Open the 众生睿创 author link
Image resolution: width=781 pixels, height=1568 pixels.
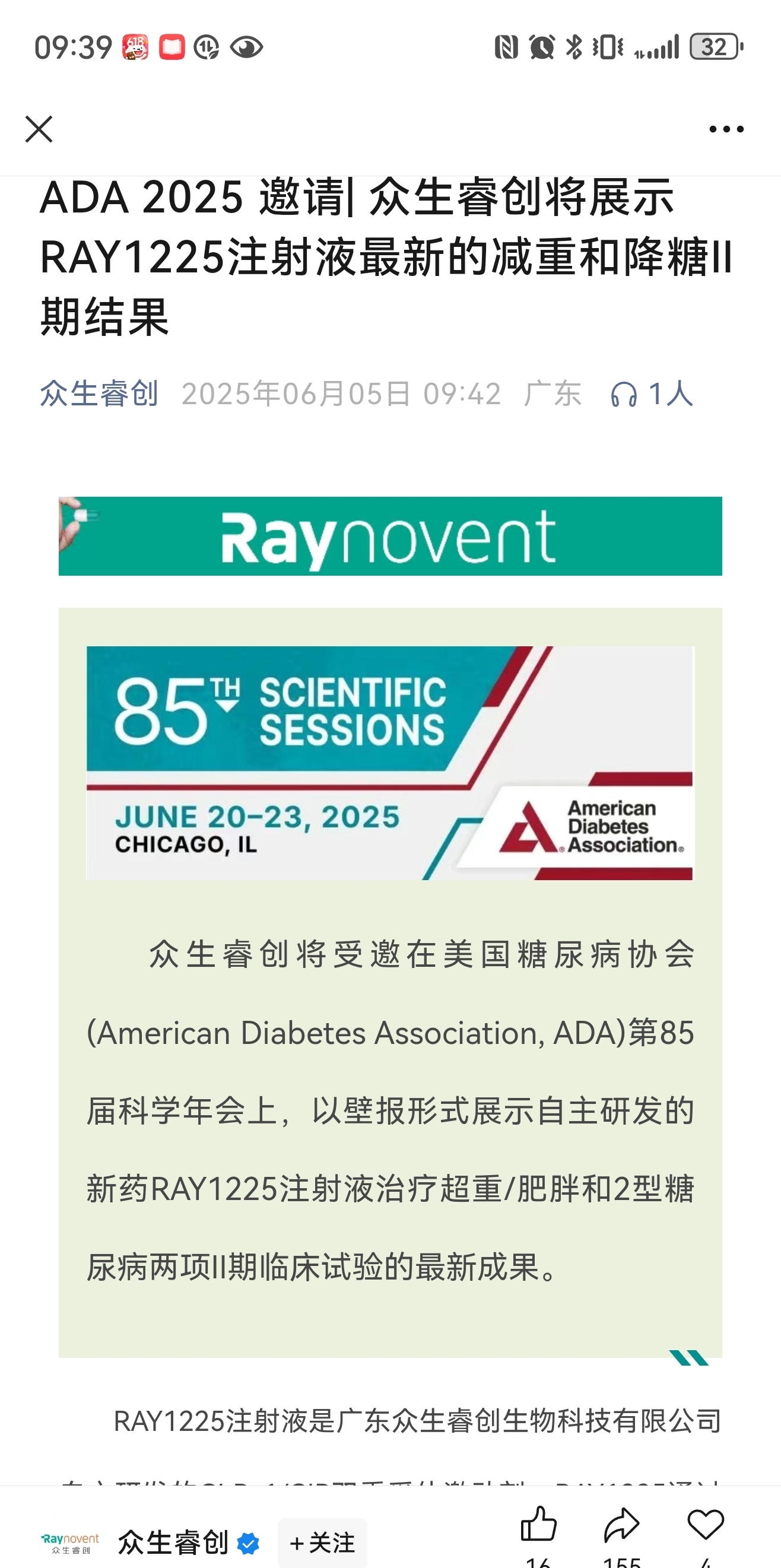(99, 393)
